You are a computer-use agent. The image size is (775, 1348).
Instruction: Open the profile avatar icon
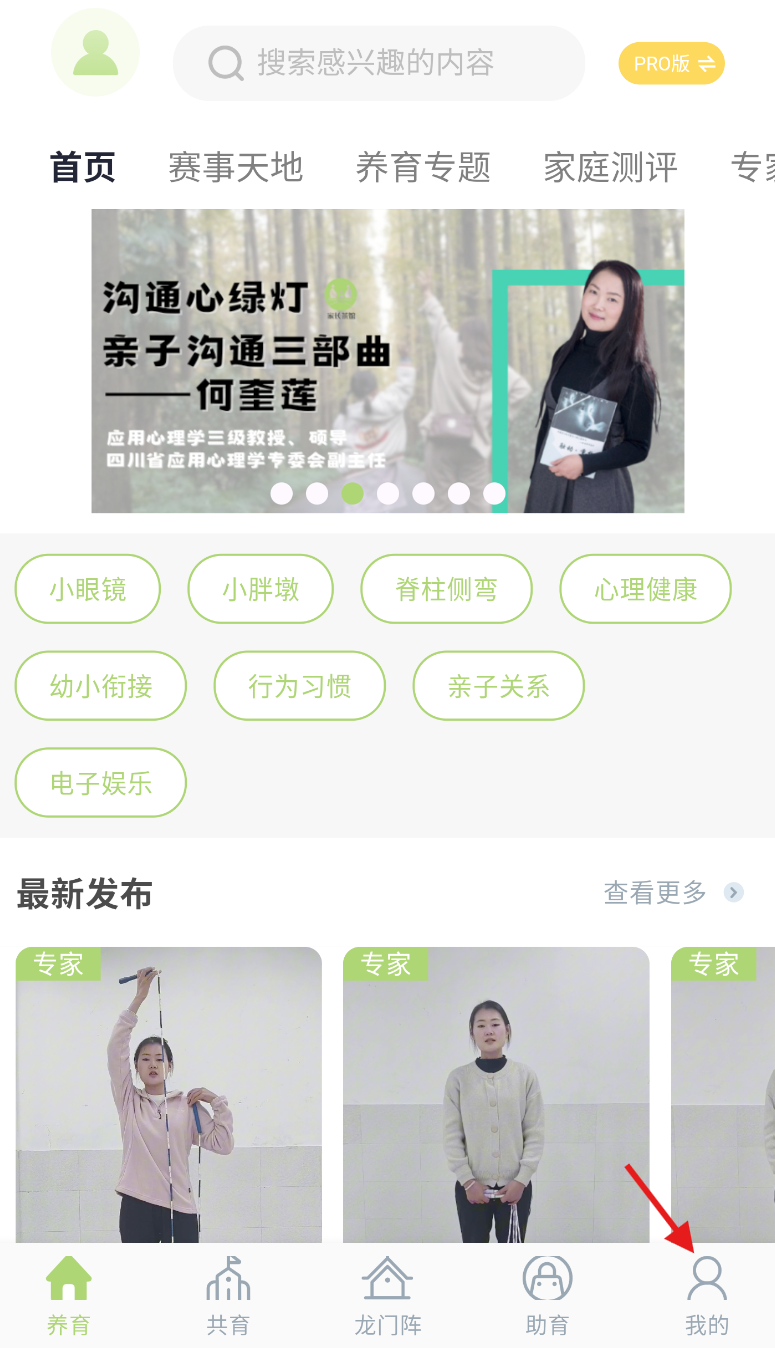click(95, 53)
